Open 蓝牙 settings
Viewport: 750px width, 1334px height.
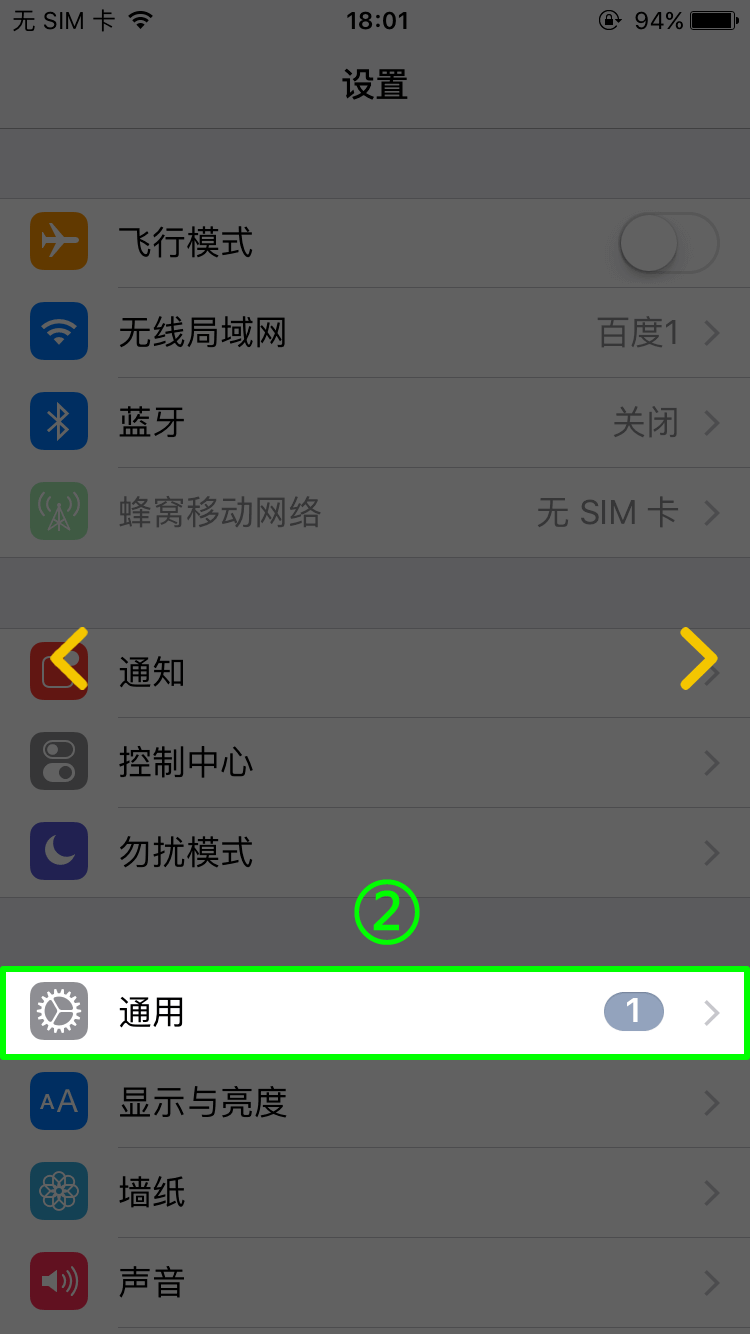[375, 423]
